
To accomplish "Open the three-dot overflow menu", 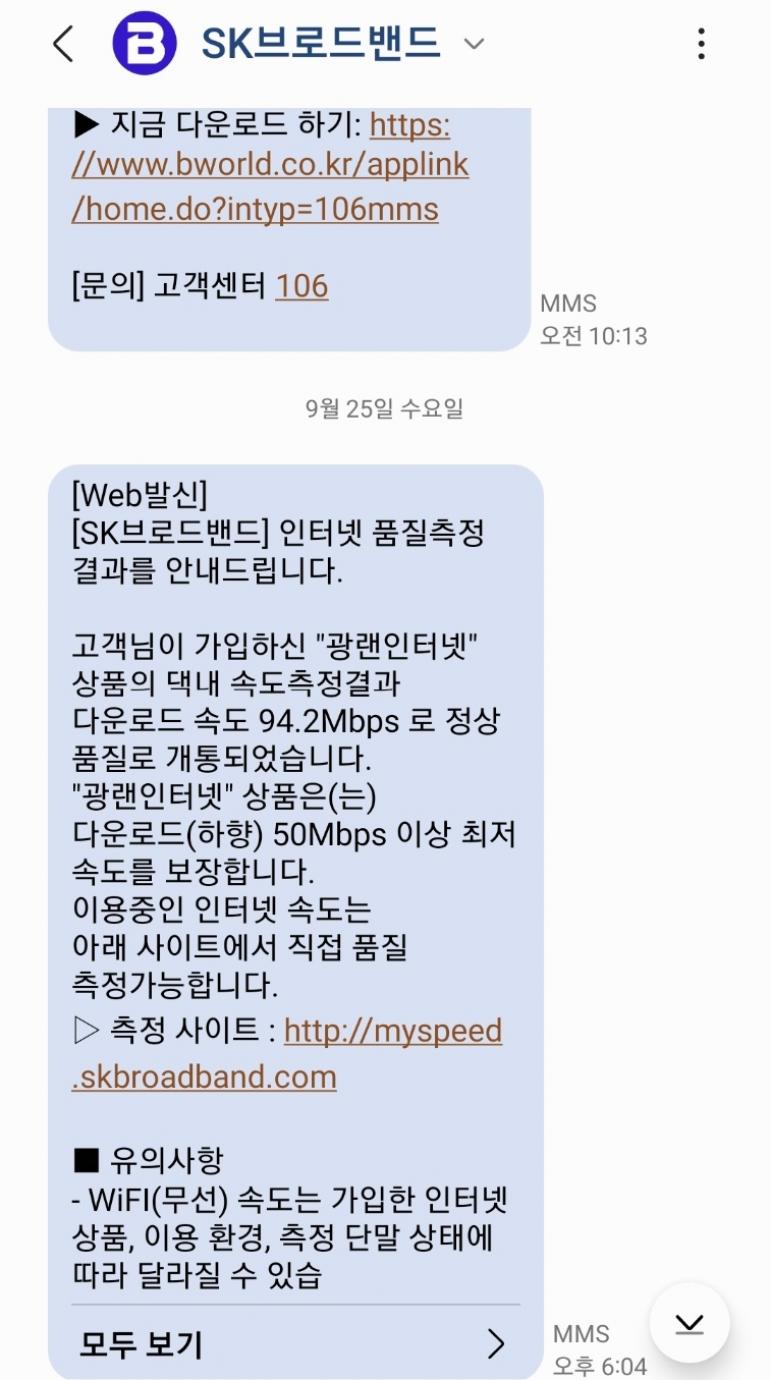I will click(701, 44).
